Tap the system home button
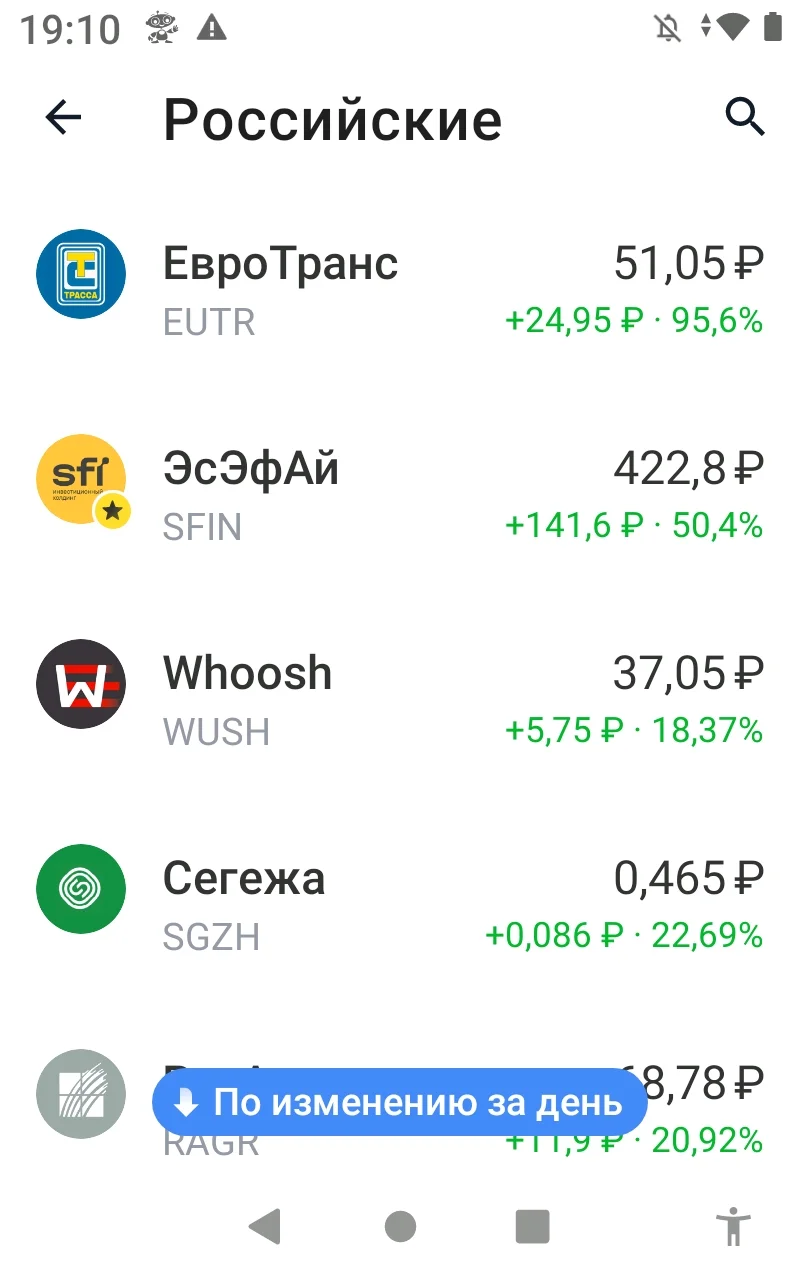The height and width of the screenshot is (1280, 800). pos(400,1225)
